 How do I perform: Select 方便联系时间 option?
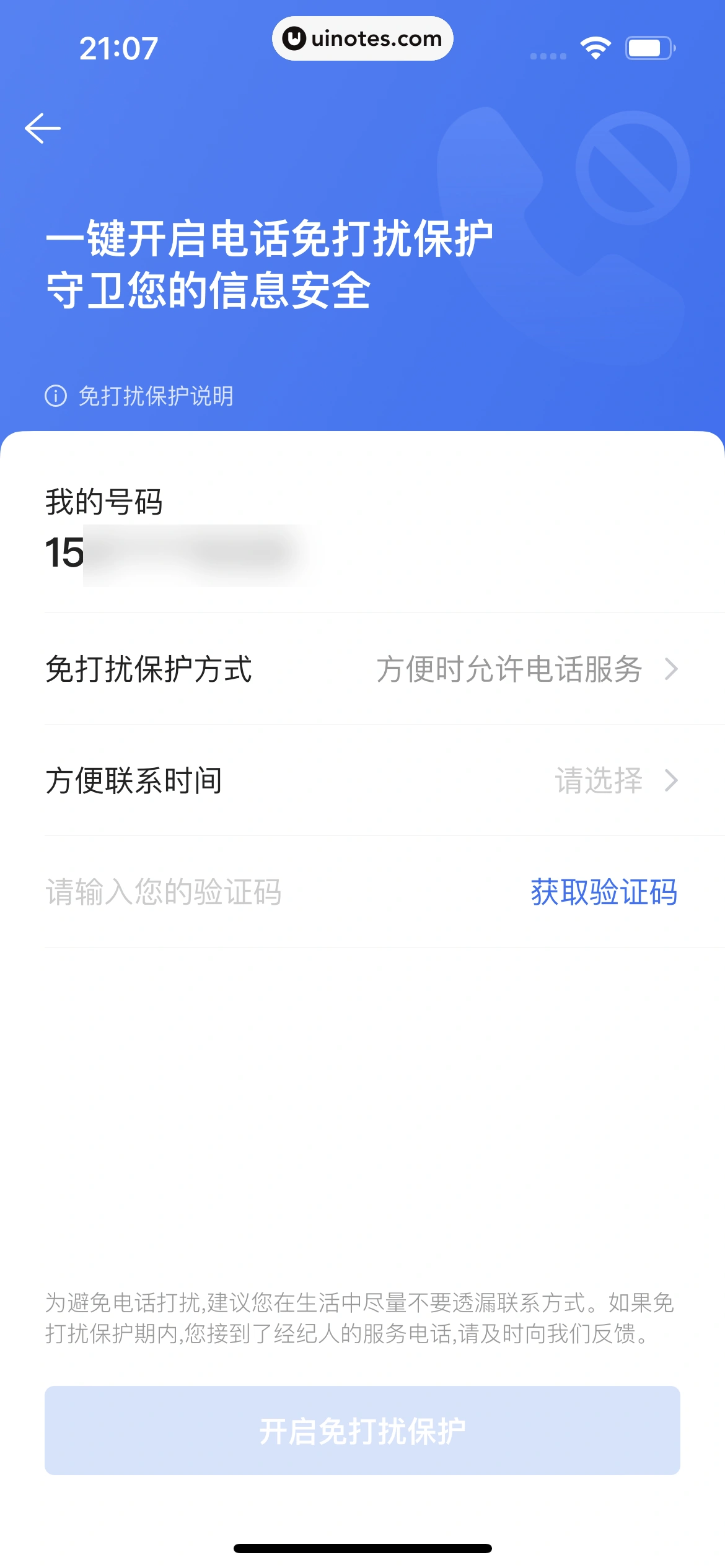pyautogui.click(x=362, y=781)
